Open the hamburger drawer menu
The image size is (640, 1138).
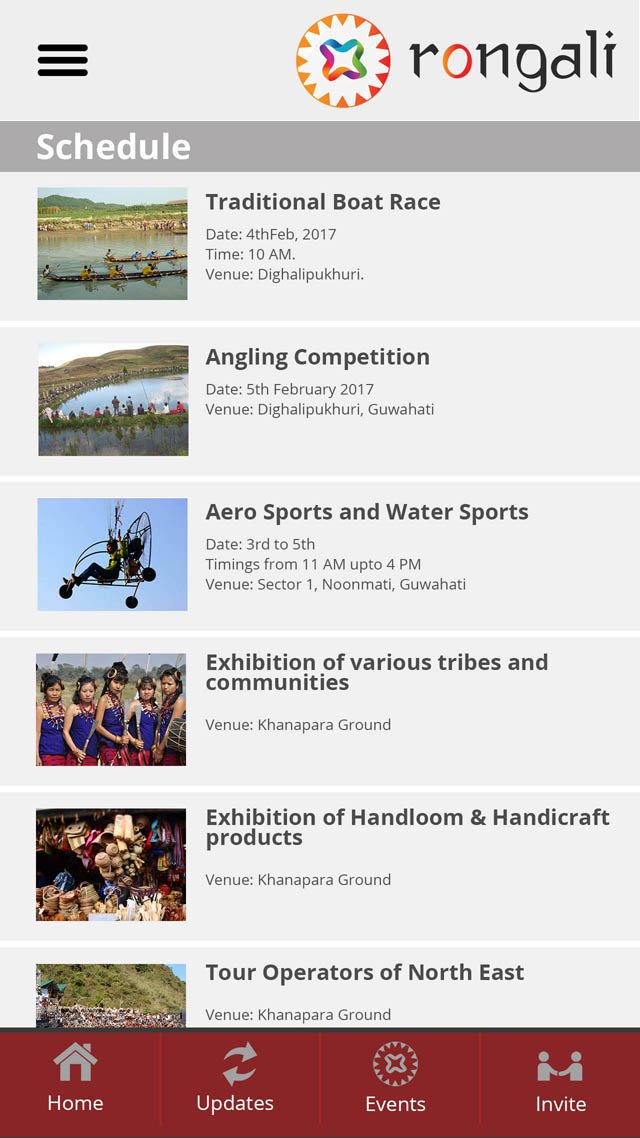click(63, 60)
